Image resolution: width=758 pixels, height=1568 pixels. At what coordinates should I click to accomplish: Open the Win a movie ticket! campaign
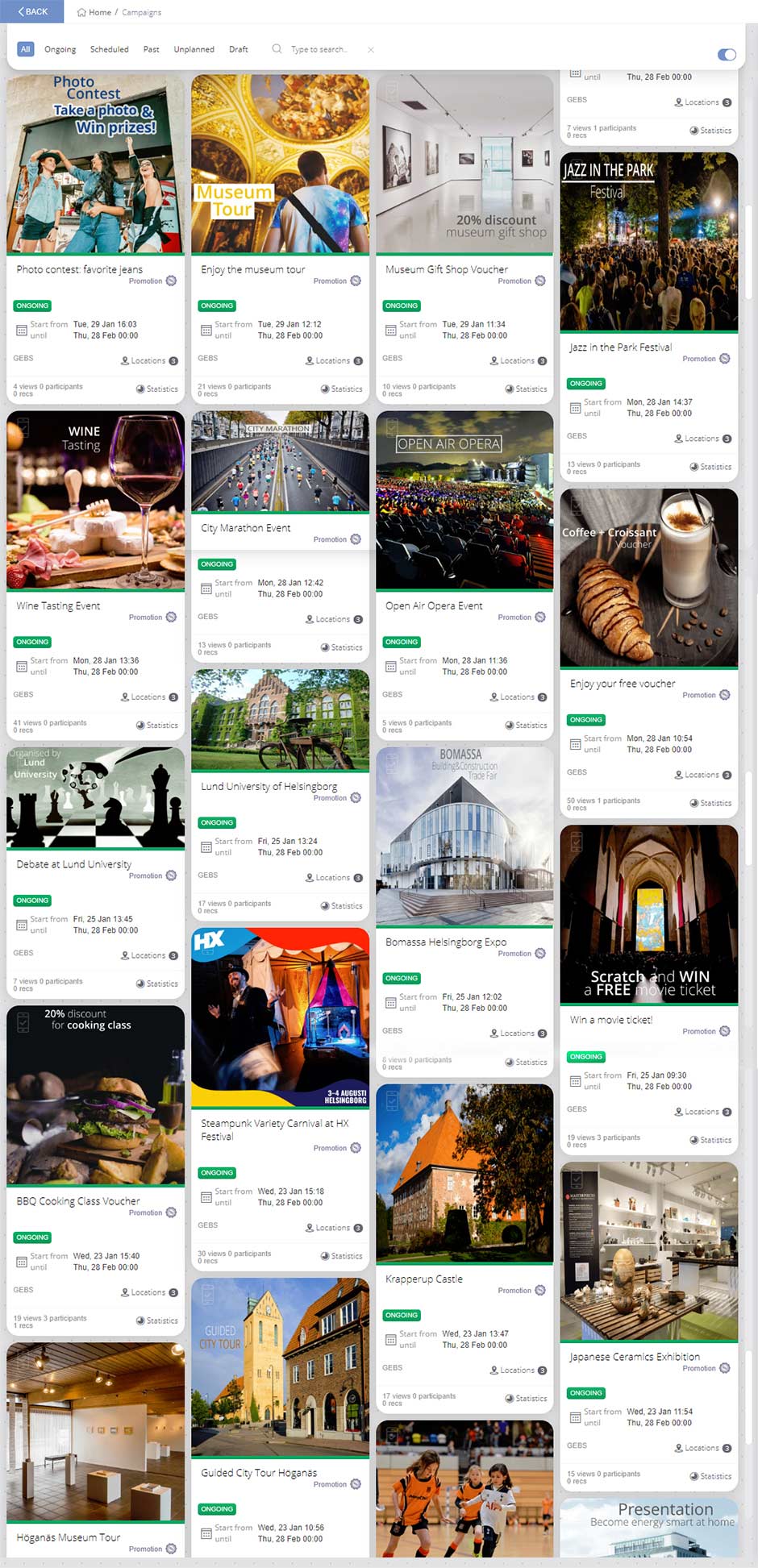[x=610, y=1020]
